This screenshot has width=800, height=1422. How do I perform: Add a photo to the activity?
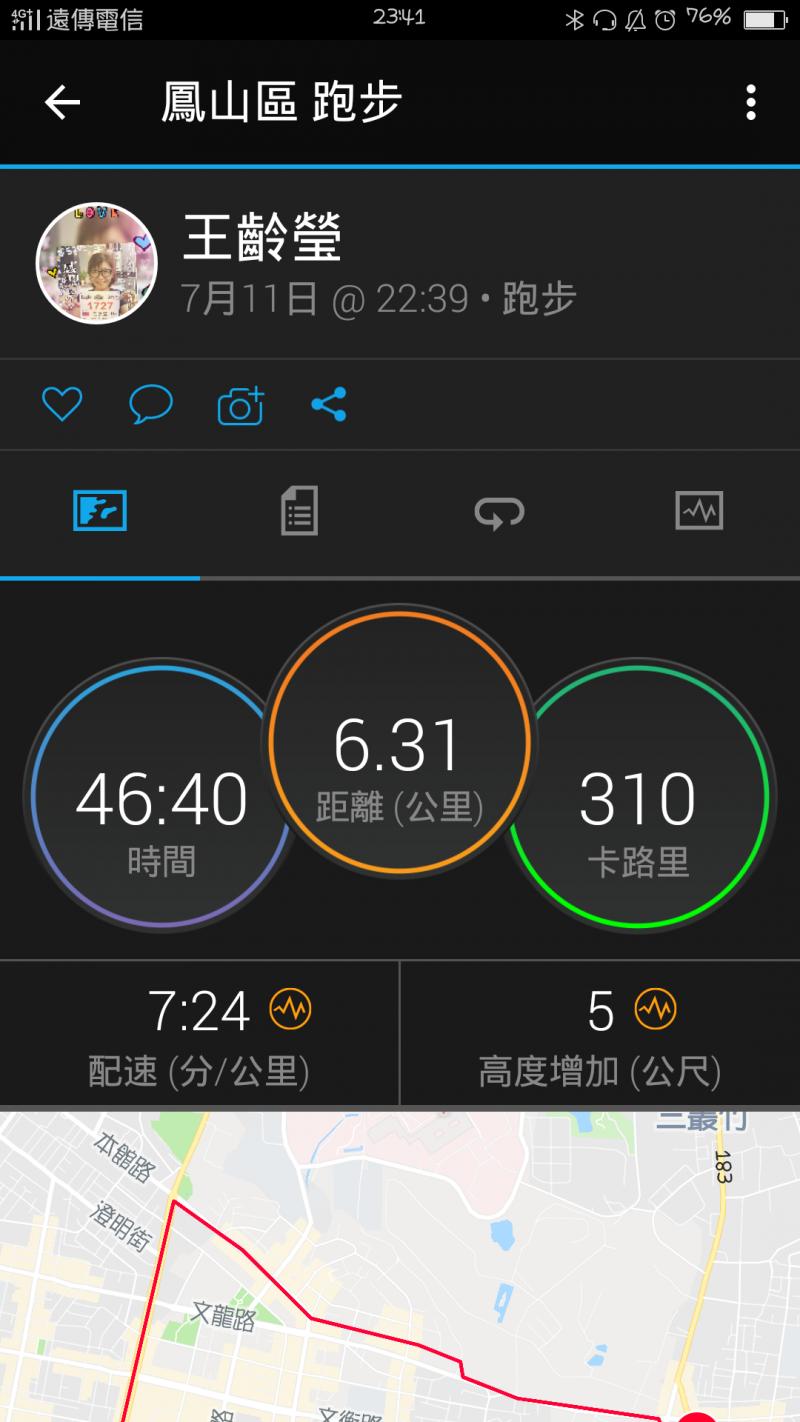(x=240, y=405)
